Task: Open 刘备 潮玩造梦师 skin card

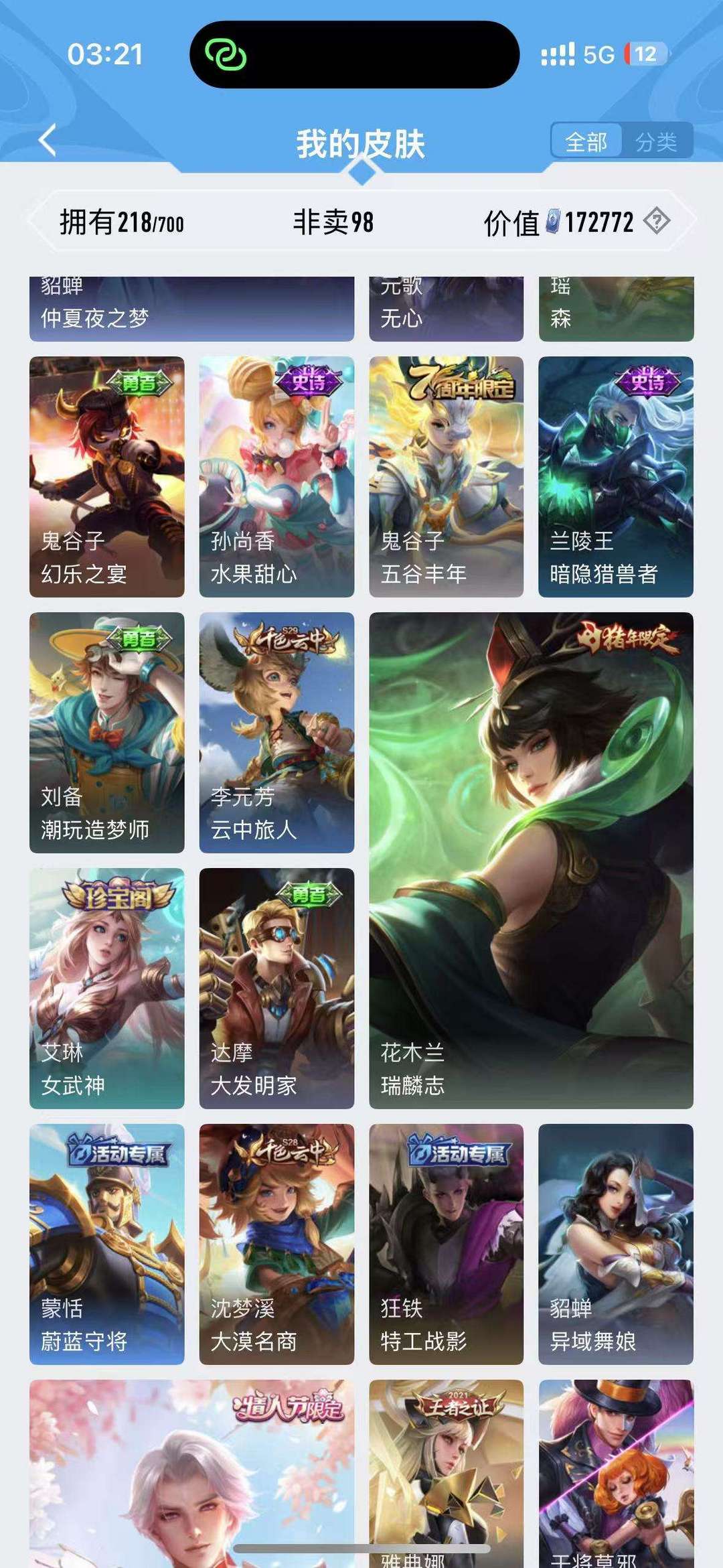Action: [x=107, y=733]
